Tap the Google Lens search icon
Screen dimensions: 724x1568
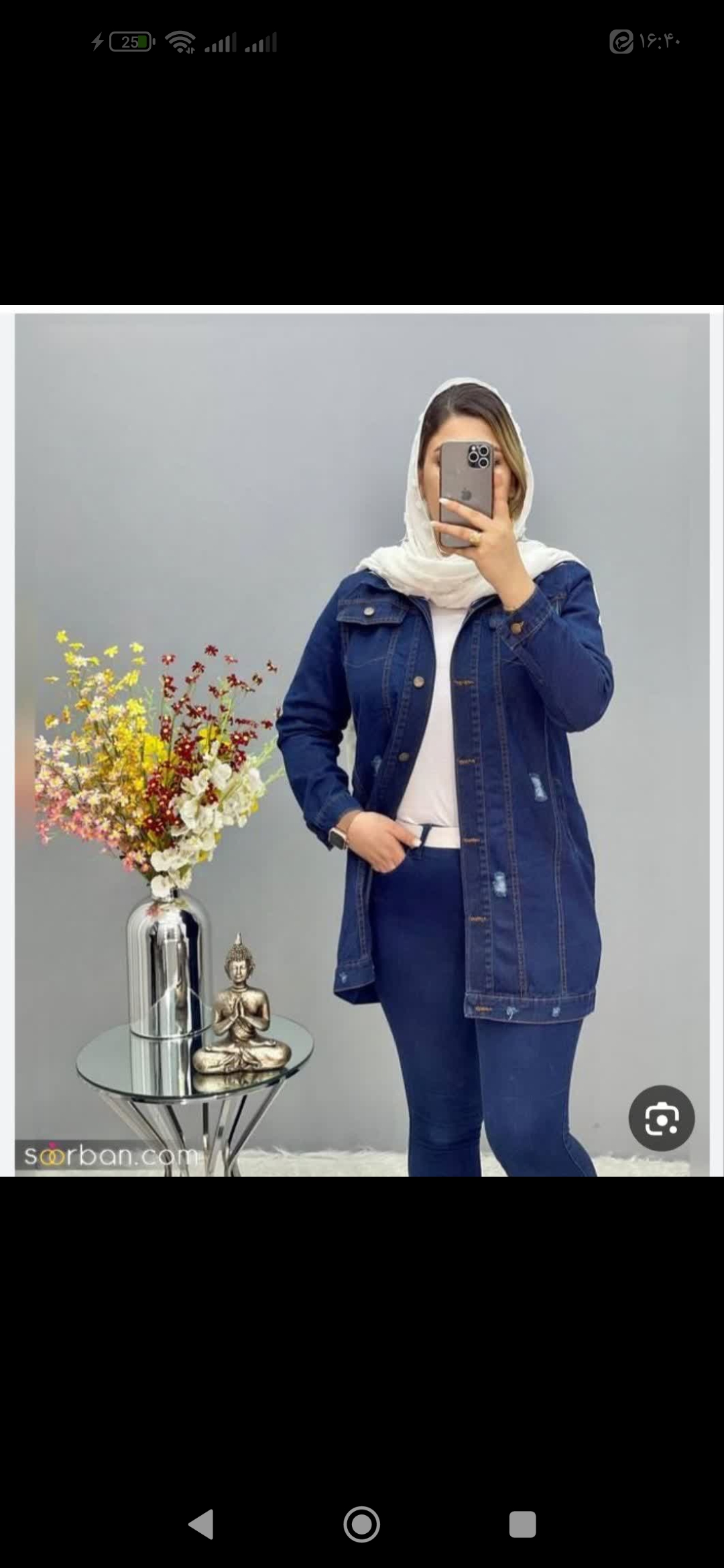[x=661, y=1118]
